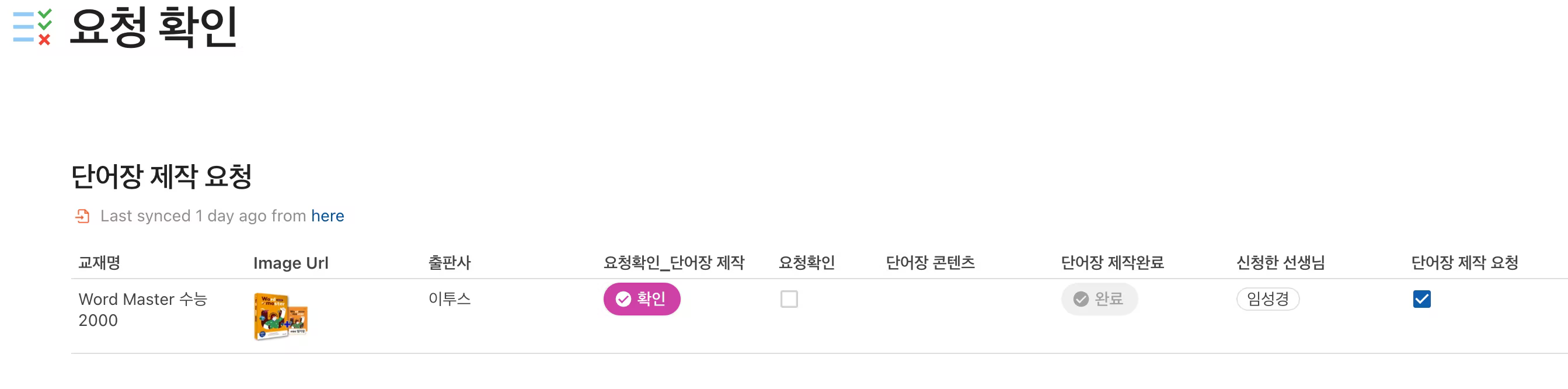Follow the 'here' sync source link
The image size is (1568, 389).
pos(327,216)
